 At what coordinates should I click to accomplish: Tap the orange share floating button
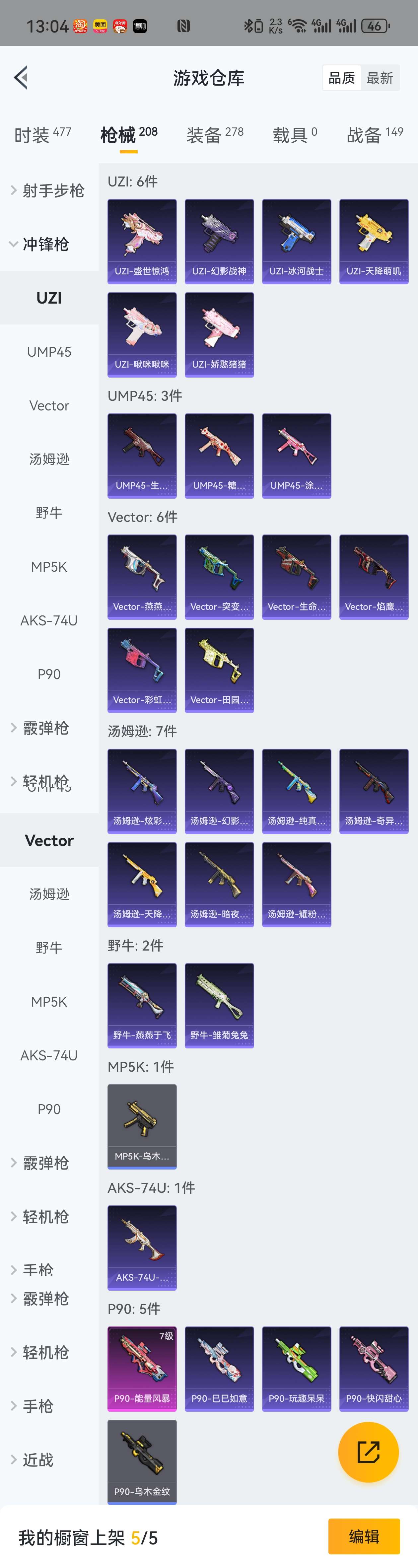pos(368,1452)
